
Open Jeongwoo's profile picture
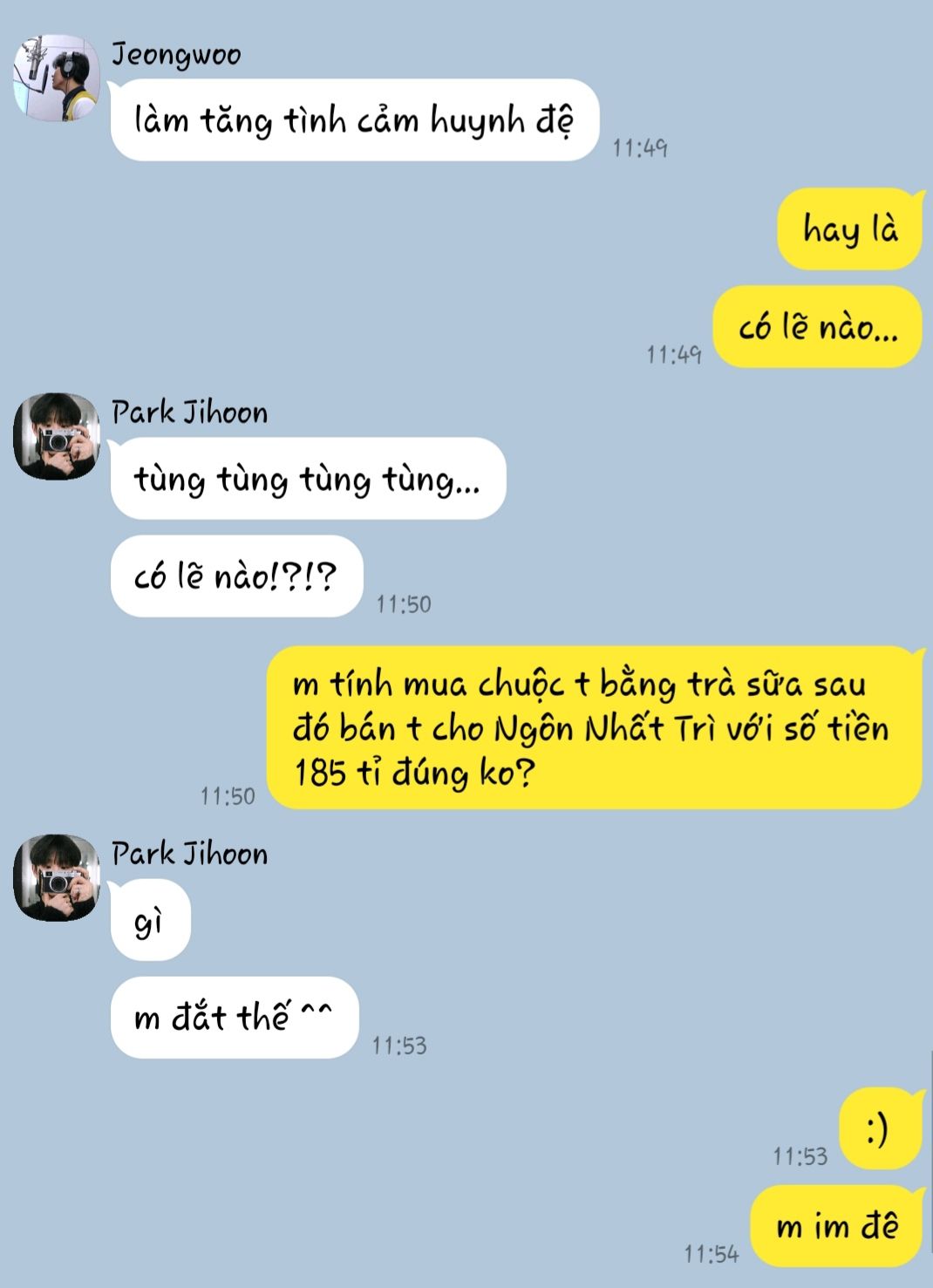56,78
